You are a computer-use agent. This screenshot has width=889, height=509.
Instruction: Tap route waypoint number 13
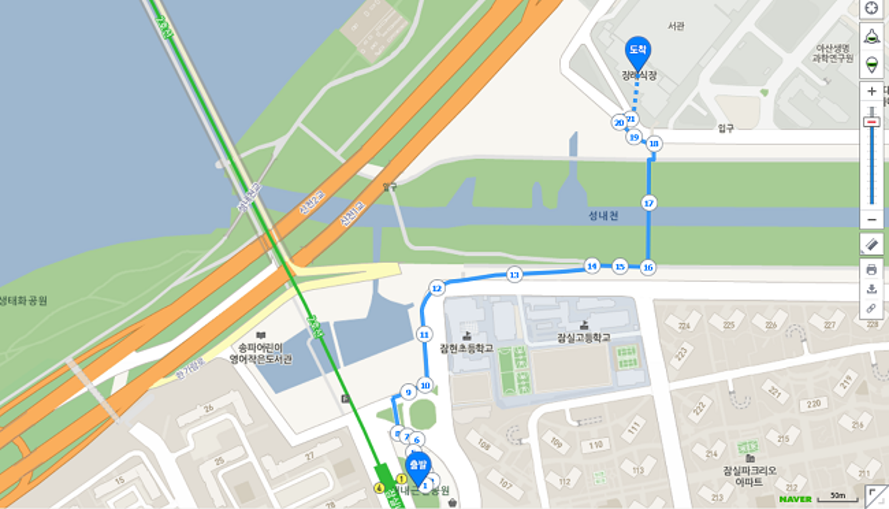514,274
